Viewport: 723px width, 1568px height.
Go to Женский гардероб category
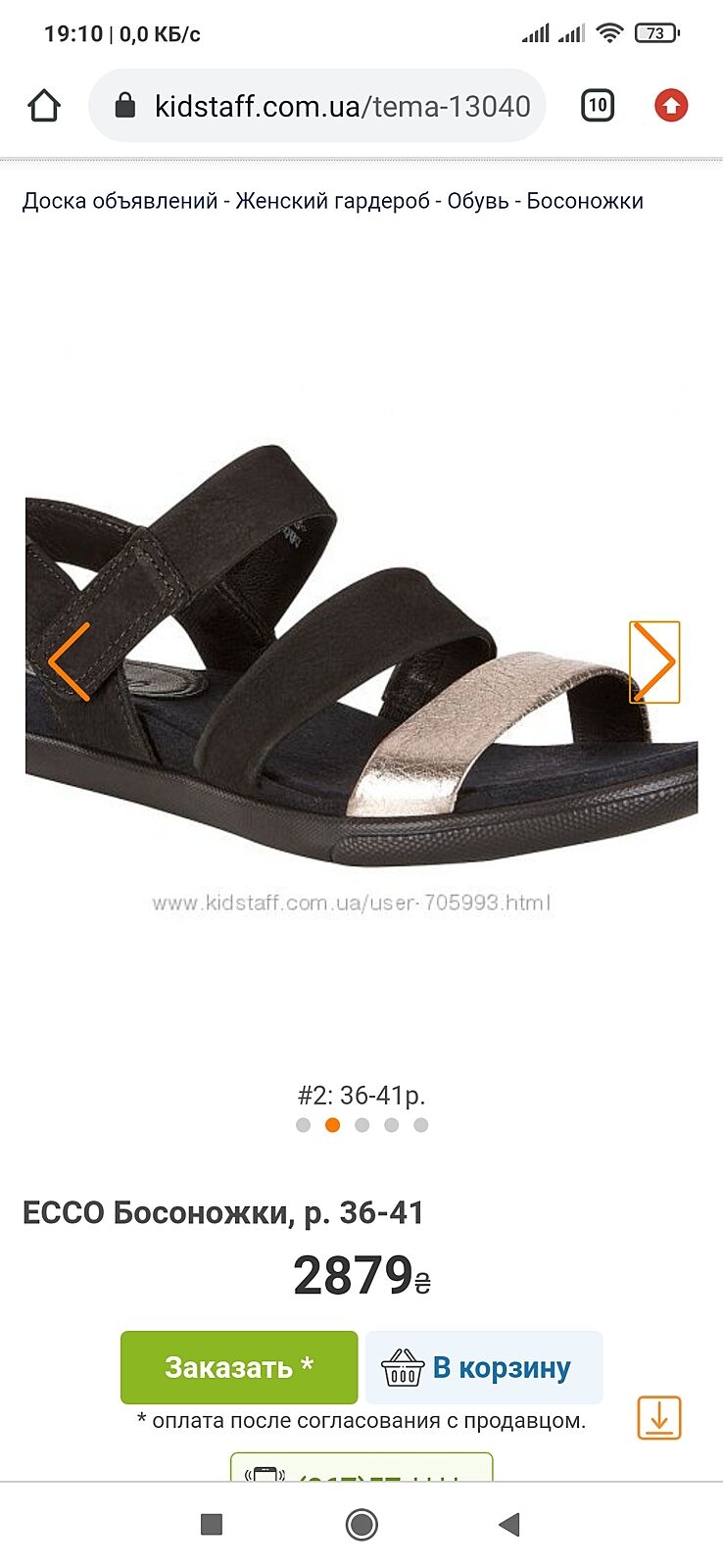(x=332, y=201)
